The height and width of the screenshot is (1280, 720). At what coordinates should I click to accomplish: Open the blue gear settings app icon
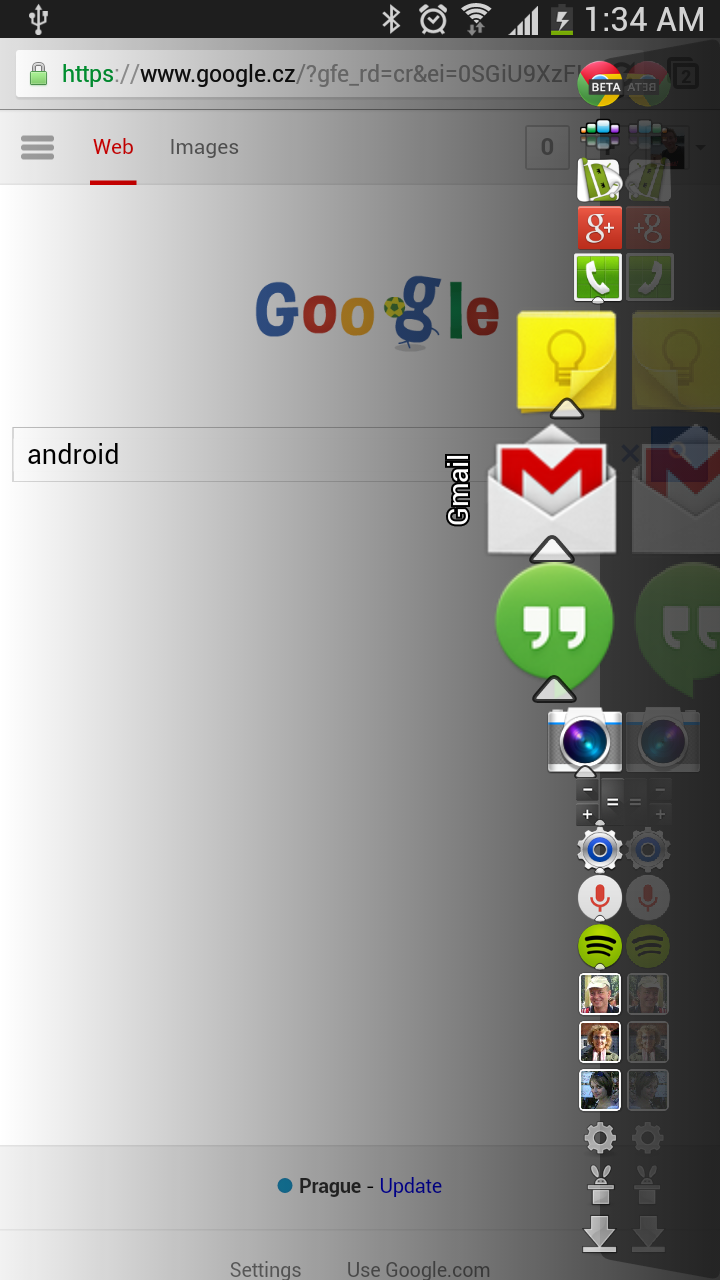click(599, 850)
